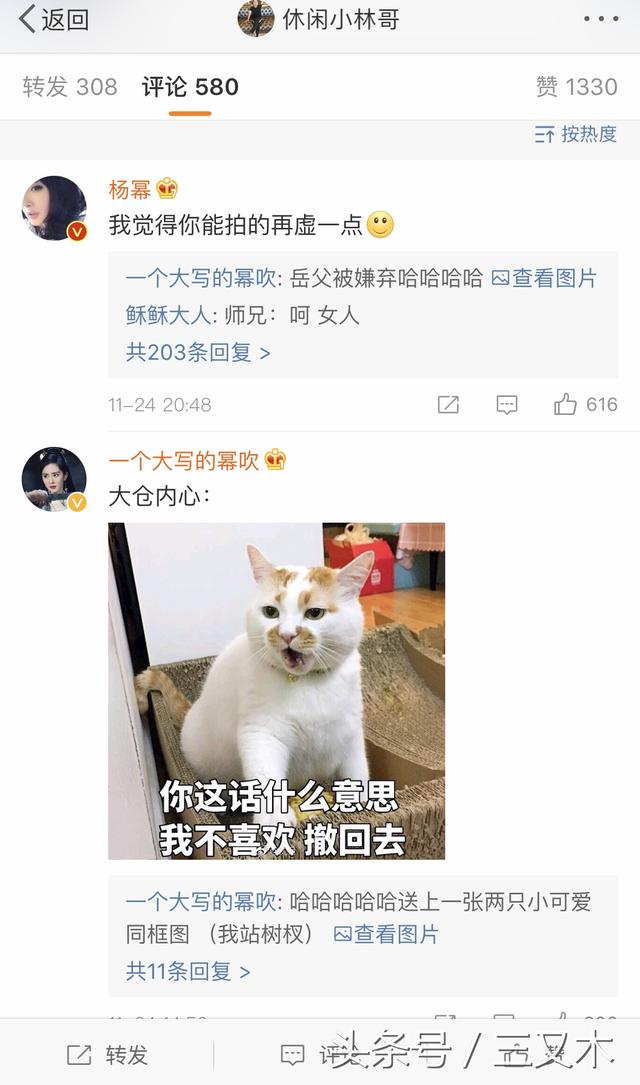This screenshot has height=1085, width=640.
Task: Open the 按热度 sort option
Action: [x=576, y=134]
